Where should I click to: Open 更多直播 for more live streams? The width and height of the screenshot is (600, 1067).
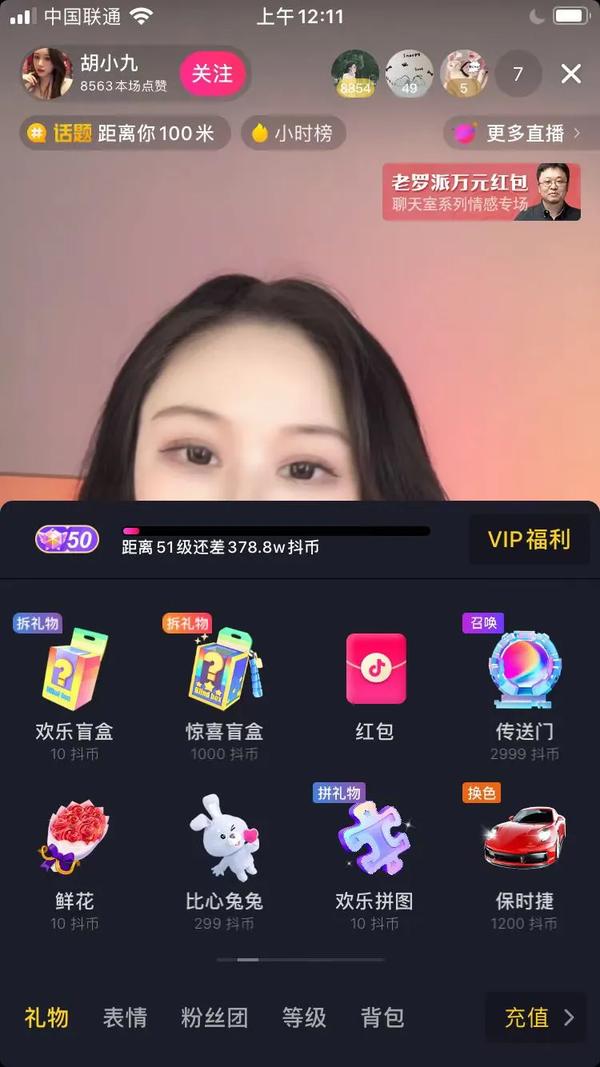click(519, 133)
